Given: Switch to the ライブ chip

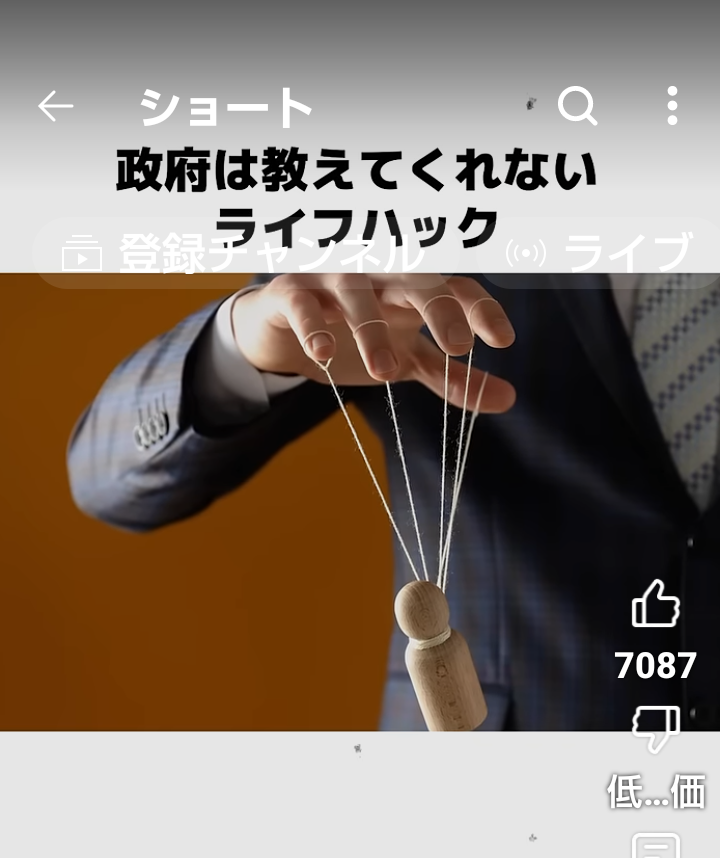Looking at the screenshot, I should 600,254.
